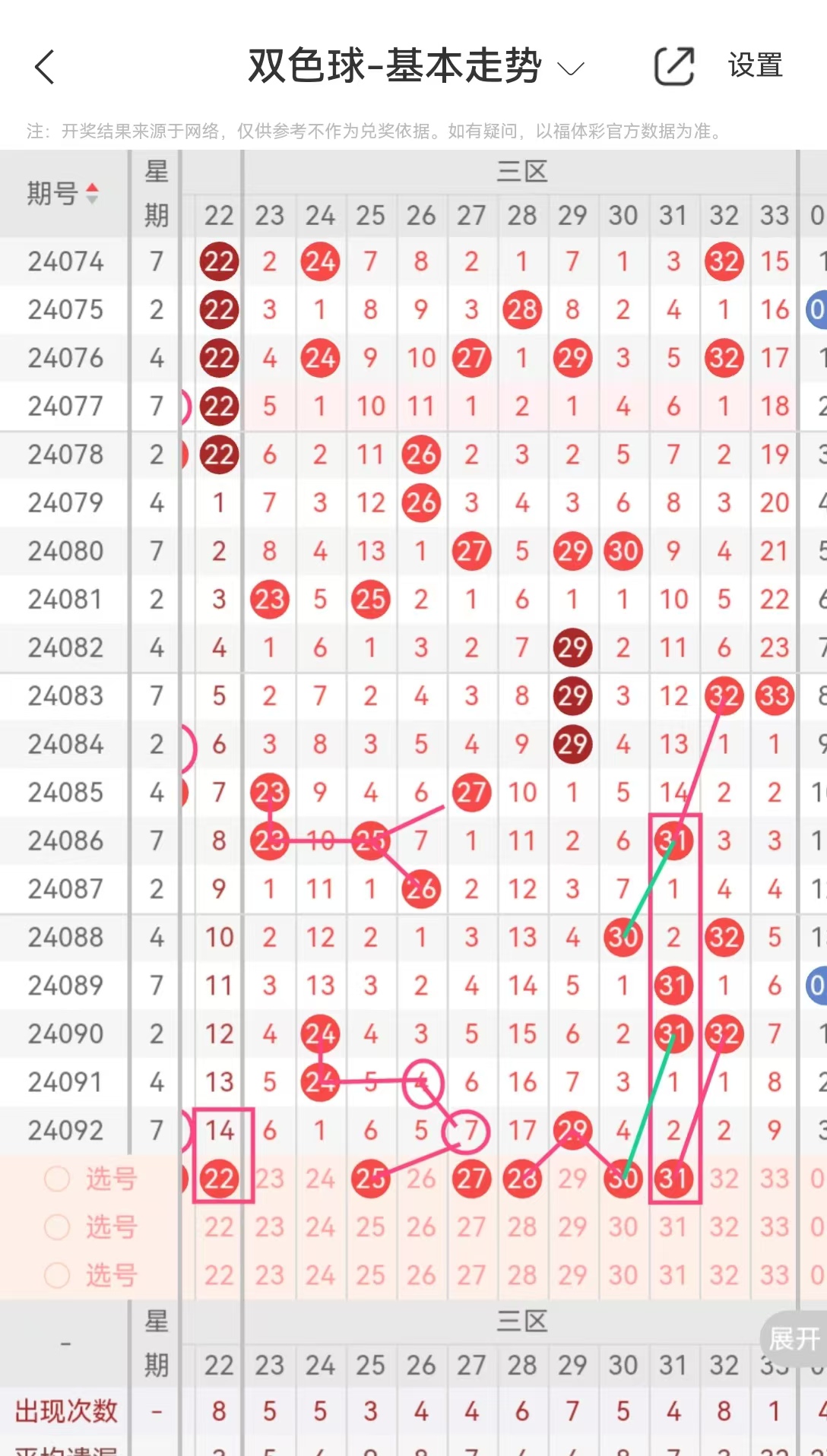
Task: Share the trend chart via share icon
Action: coord(674,66)
